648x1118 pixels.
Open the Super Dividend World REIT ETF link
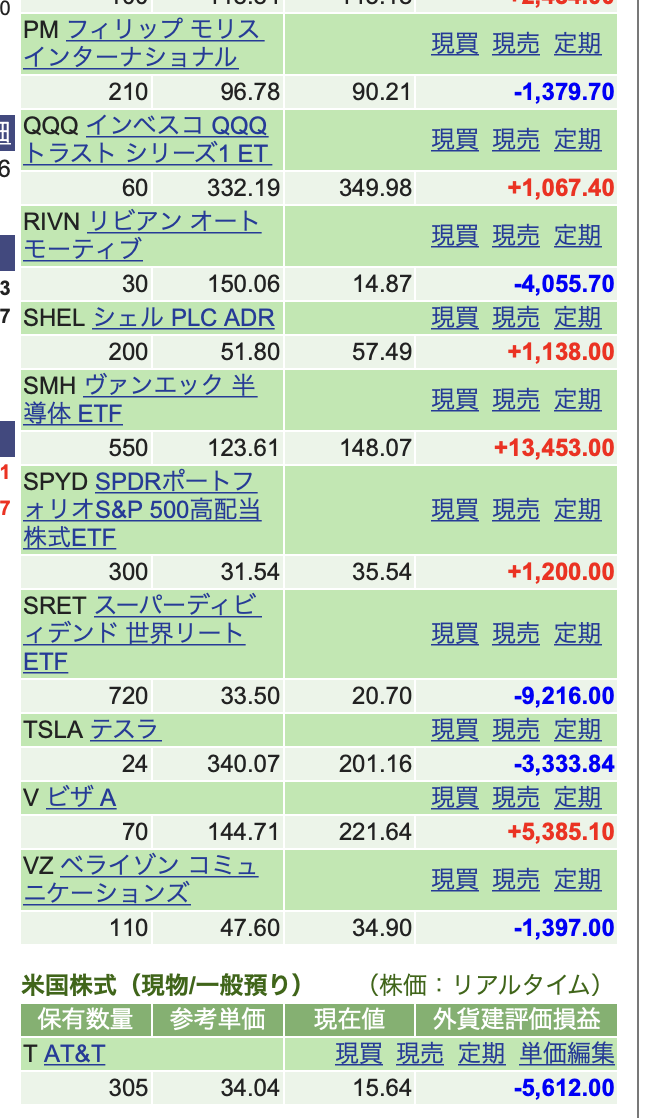142,633
